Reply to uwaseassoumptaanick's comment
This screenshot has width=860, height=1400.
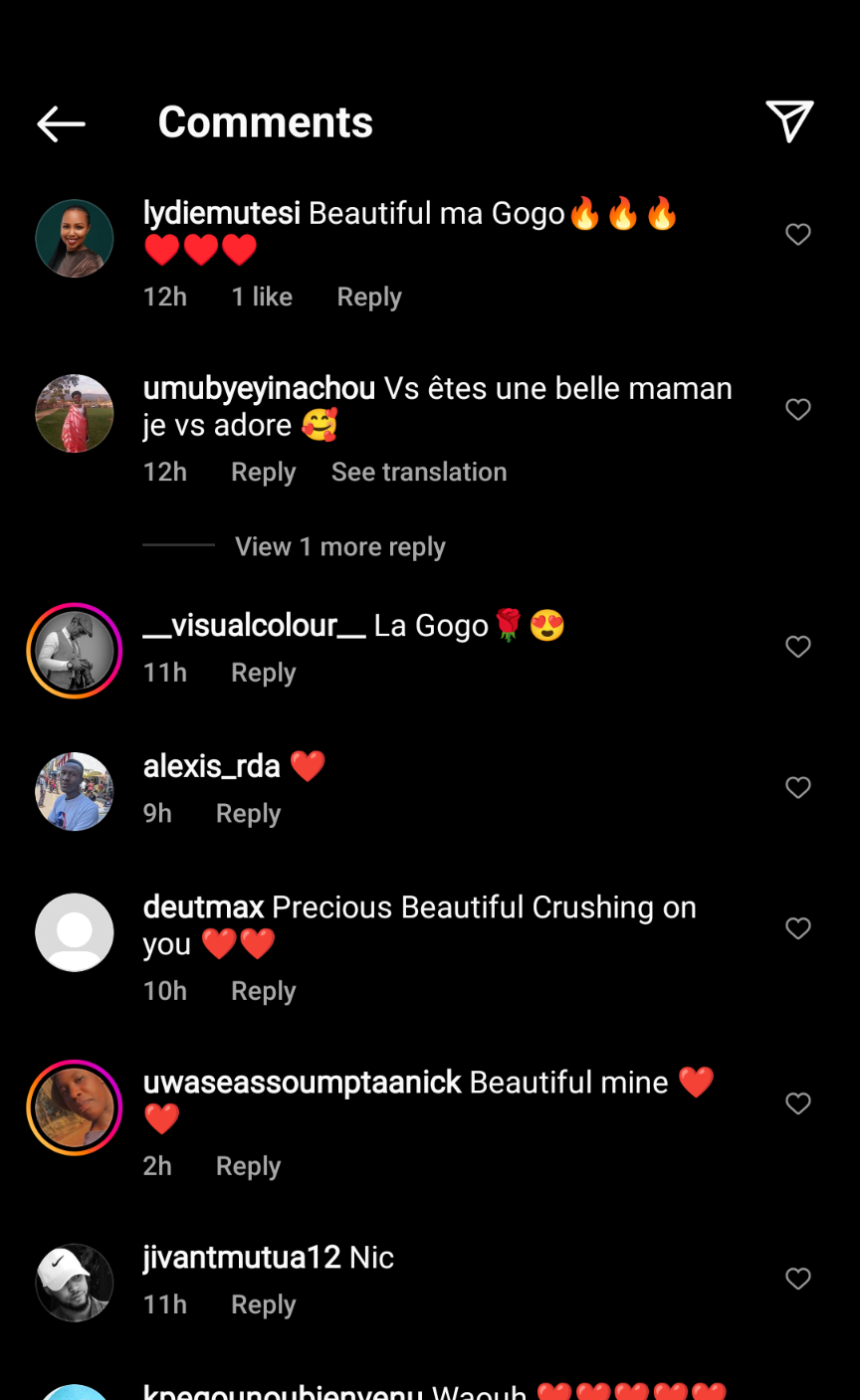pos(248,1167)
